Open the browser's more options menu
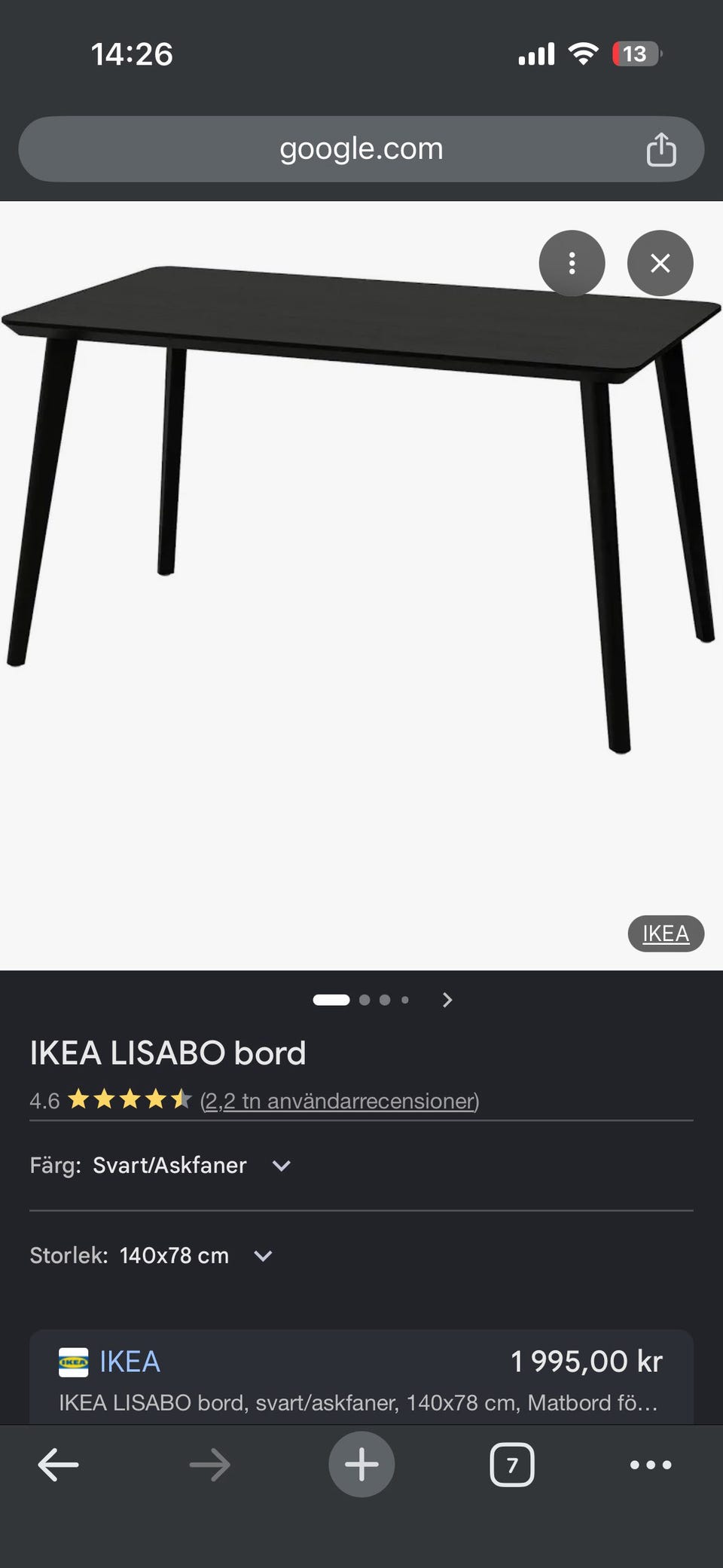The height and width of the screenshot is (1568, 723). point(651,1465)
